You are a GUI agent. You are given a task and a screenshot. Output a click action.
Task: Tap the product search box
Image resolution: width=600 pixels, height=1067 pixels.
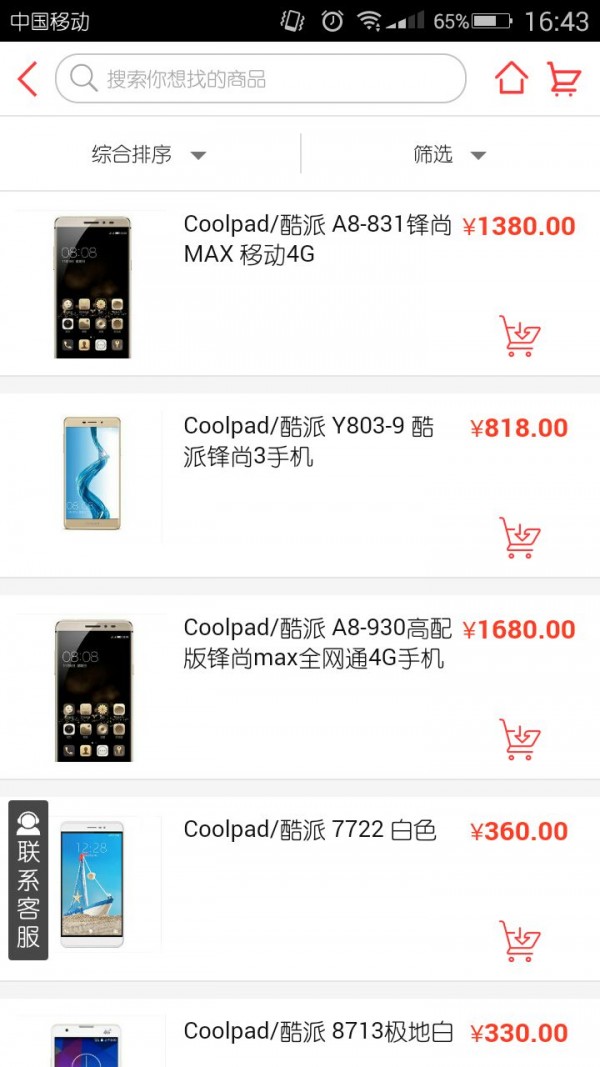(260, 78)
